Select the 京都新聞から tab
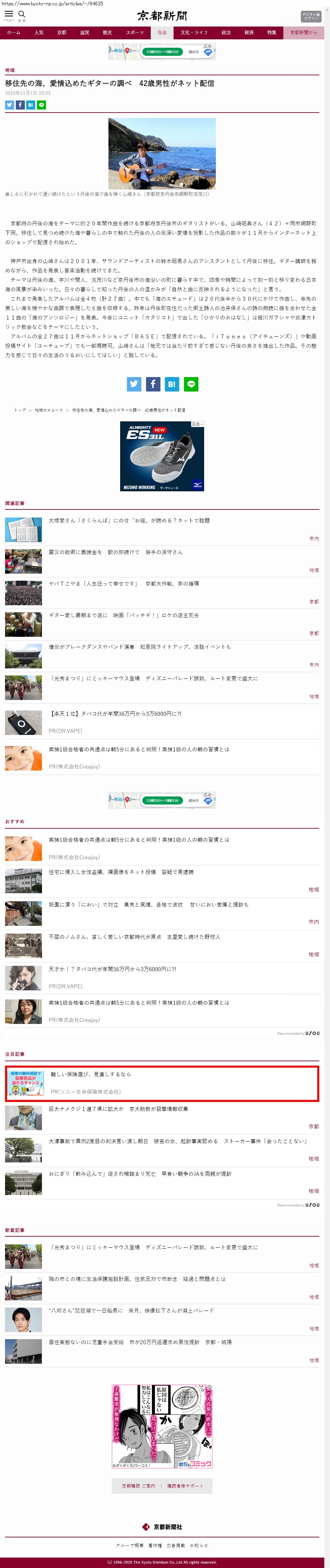Viewport: 330px width, 1568px height. coord(303,32)
